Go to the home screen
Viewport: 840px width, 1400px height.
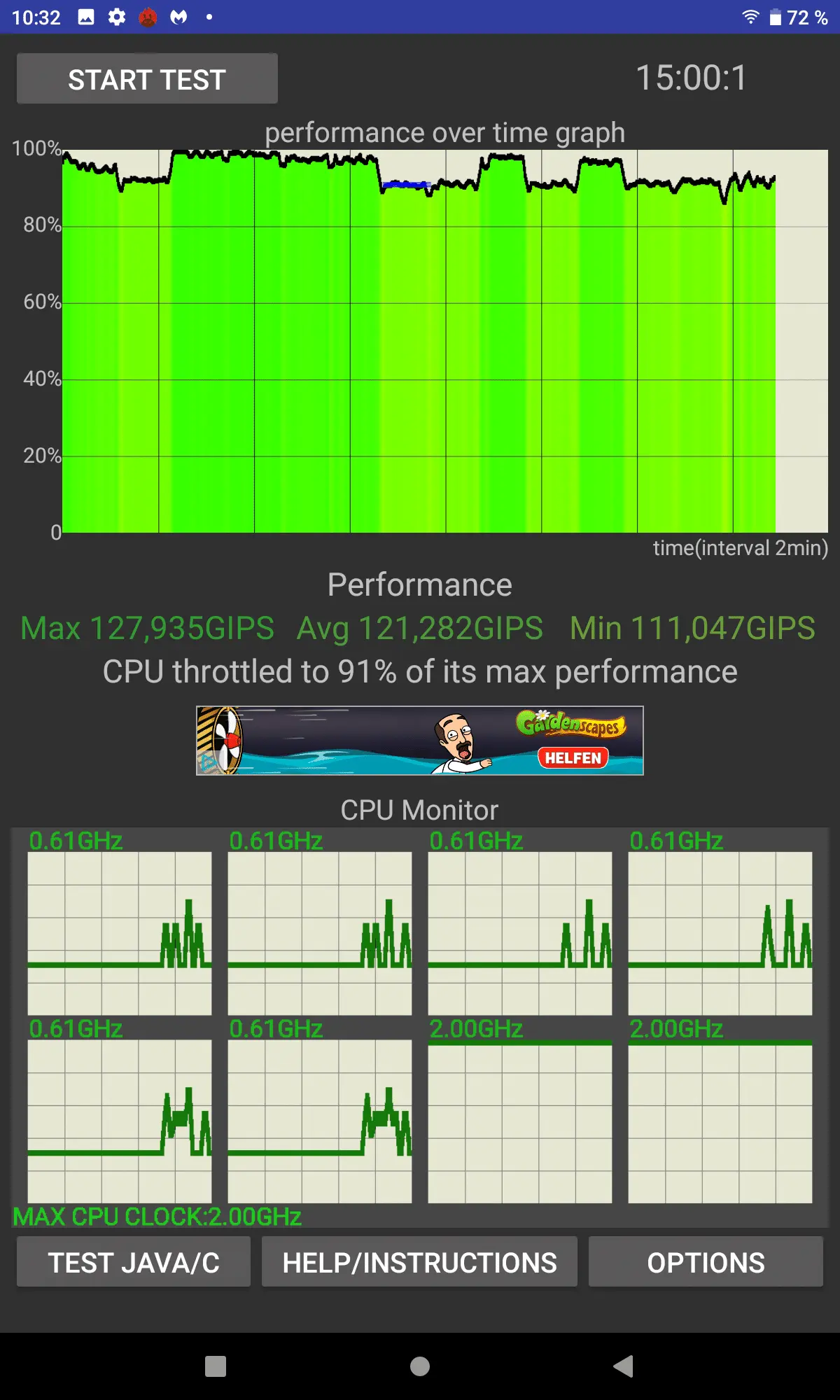pyautogui.click(x=420, y=1366)
